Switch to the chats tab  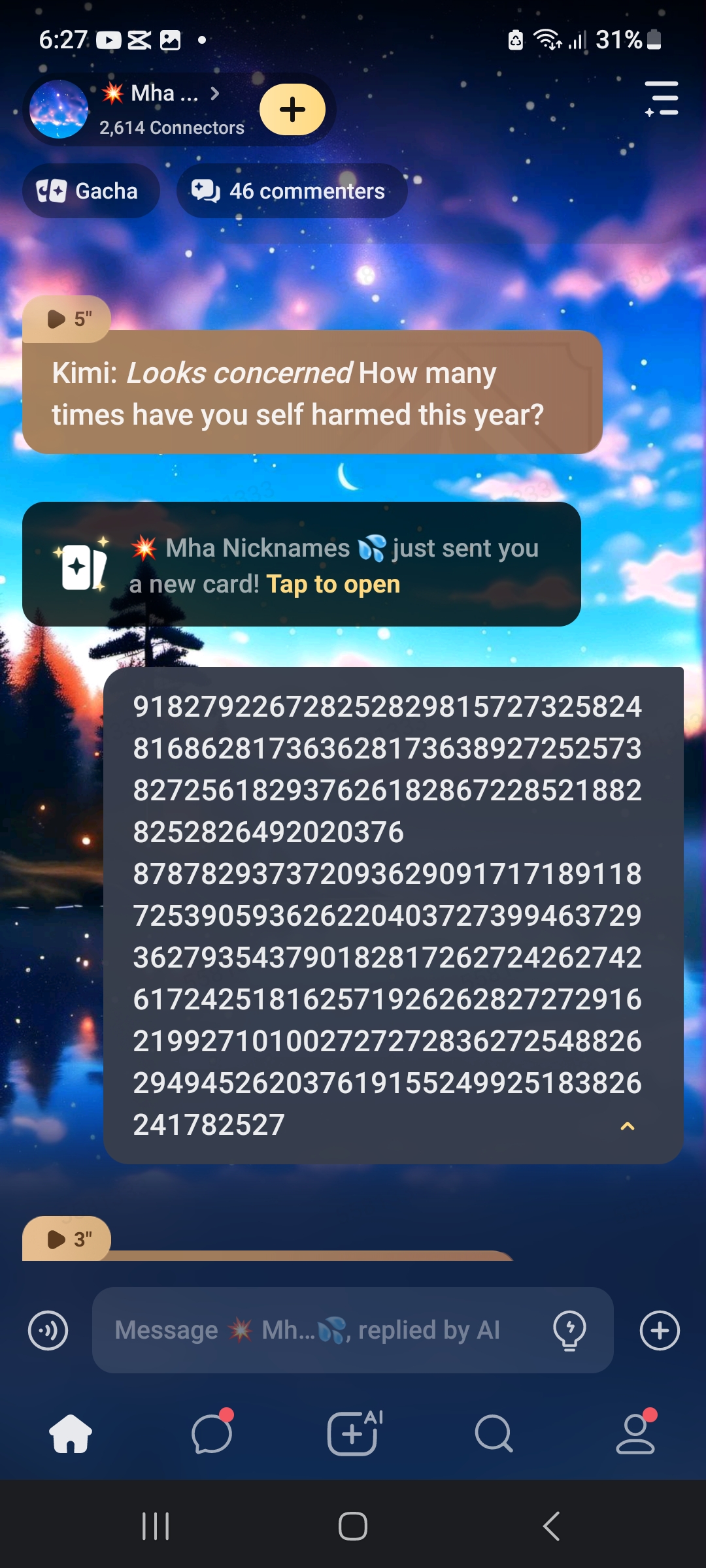pos(212,1434)
